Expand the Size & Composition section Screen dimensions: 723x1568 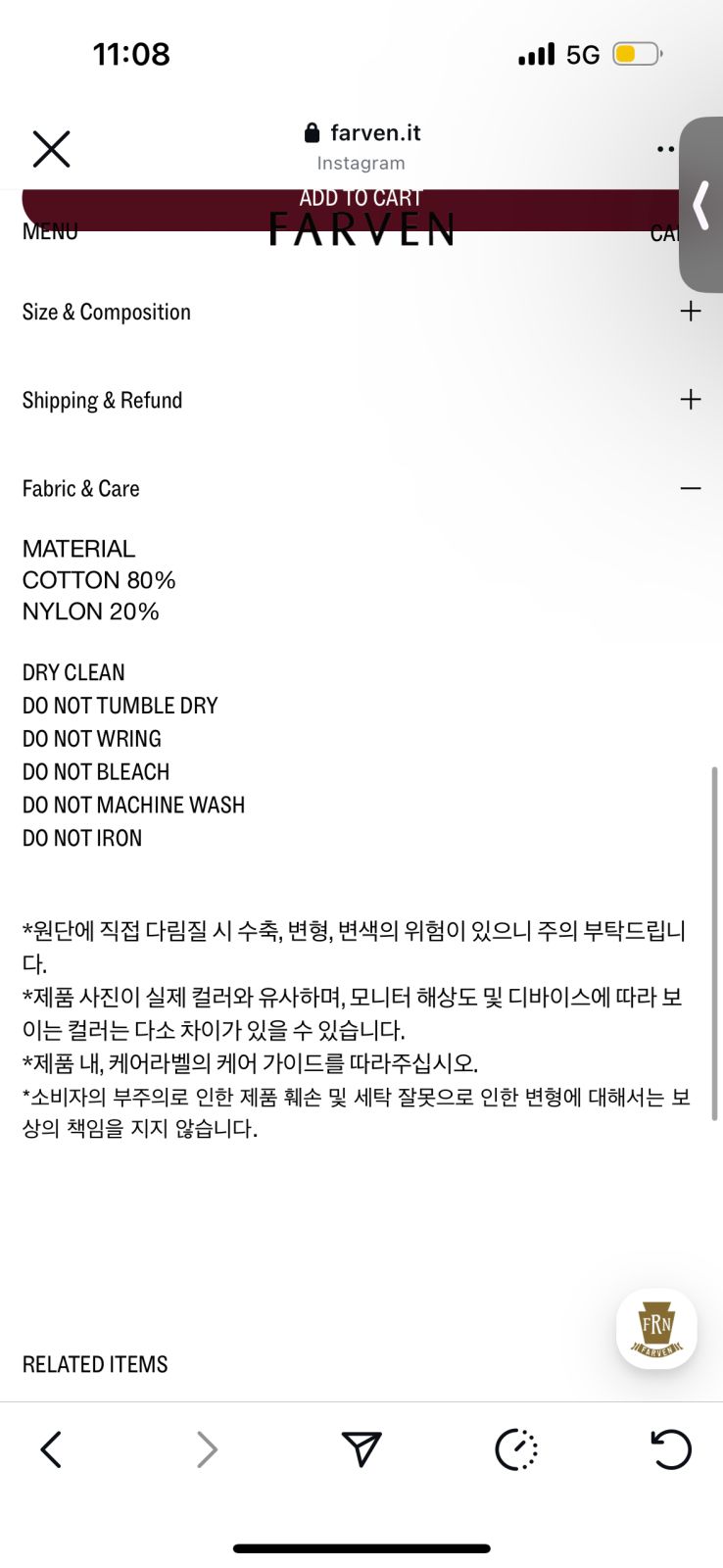[690, 312]
